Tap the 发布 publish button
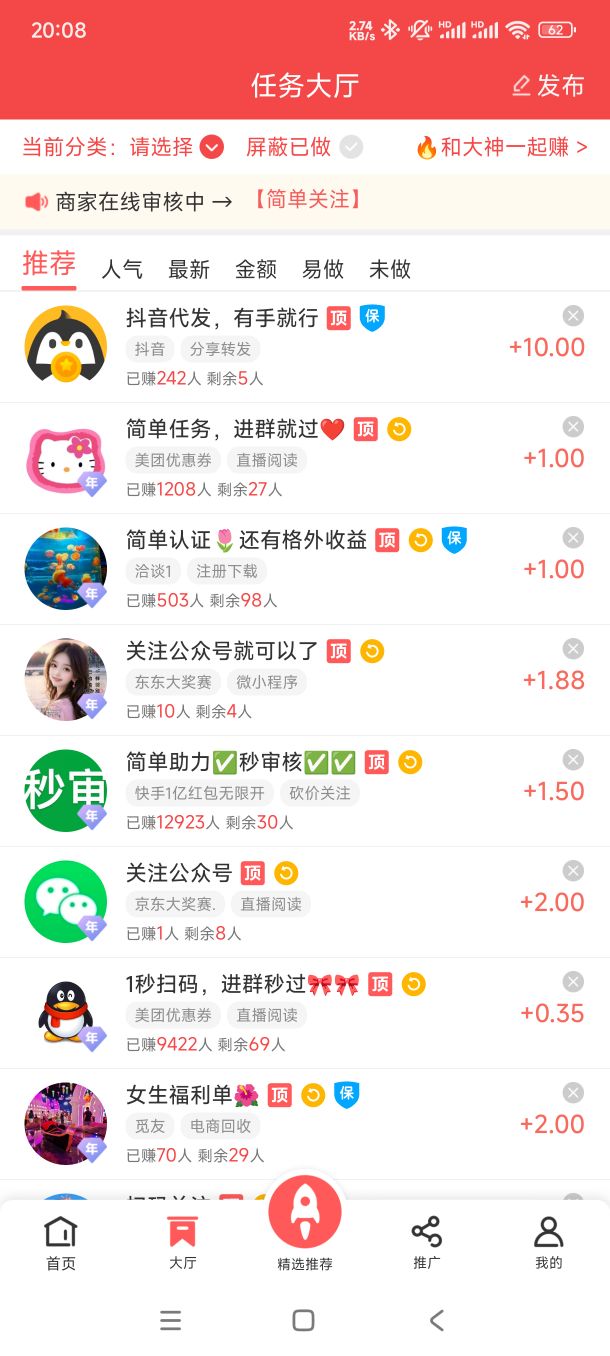Viewport: 610px width, 1356px height. [x=548, y=86]
